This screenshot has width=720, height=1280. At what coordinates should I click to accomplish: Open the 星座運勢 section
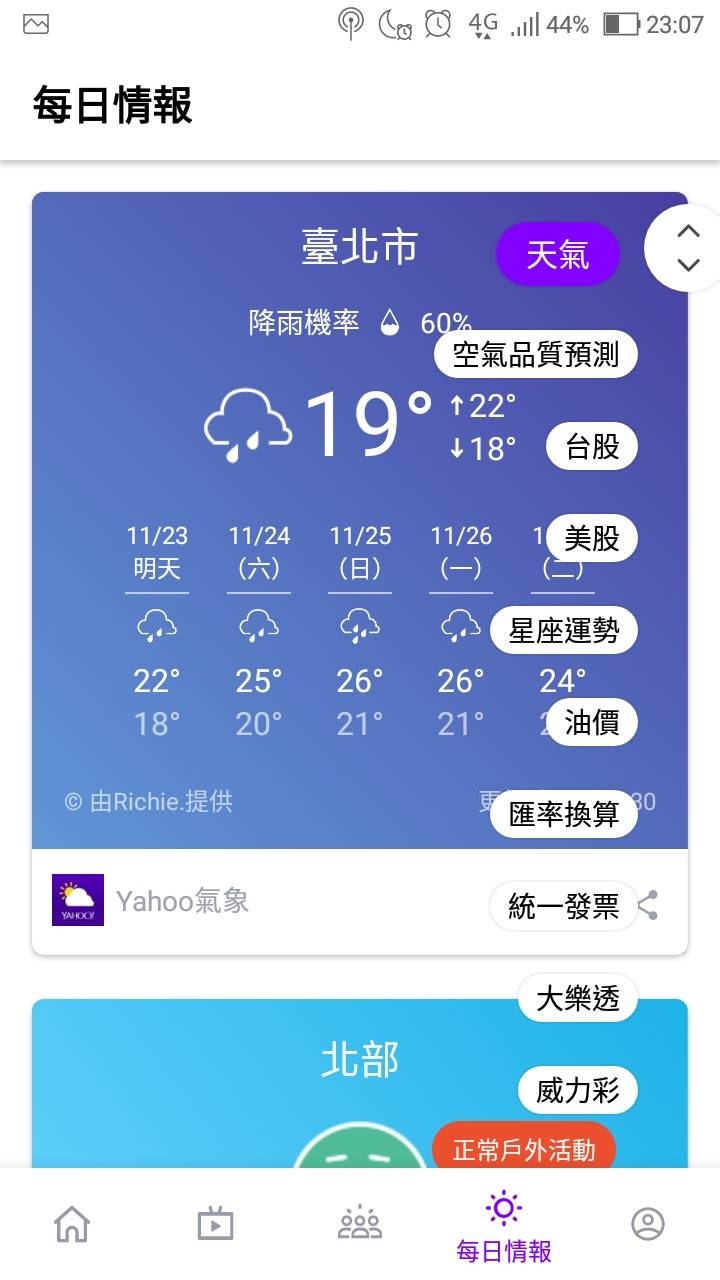(563, 630)
